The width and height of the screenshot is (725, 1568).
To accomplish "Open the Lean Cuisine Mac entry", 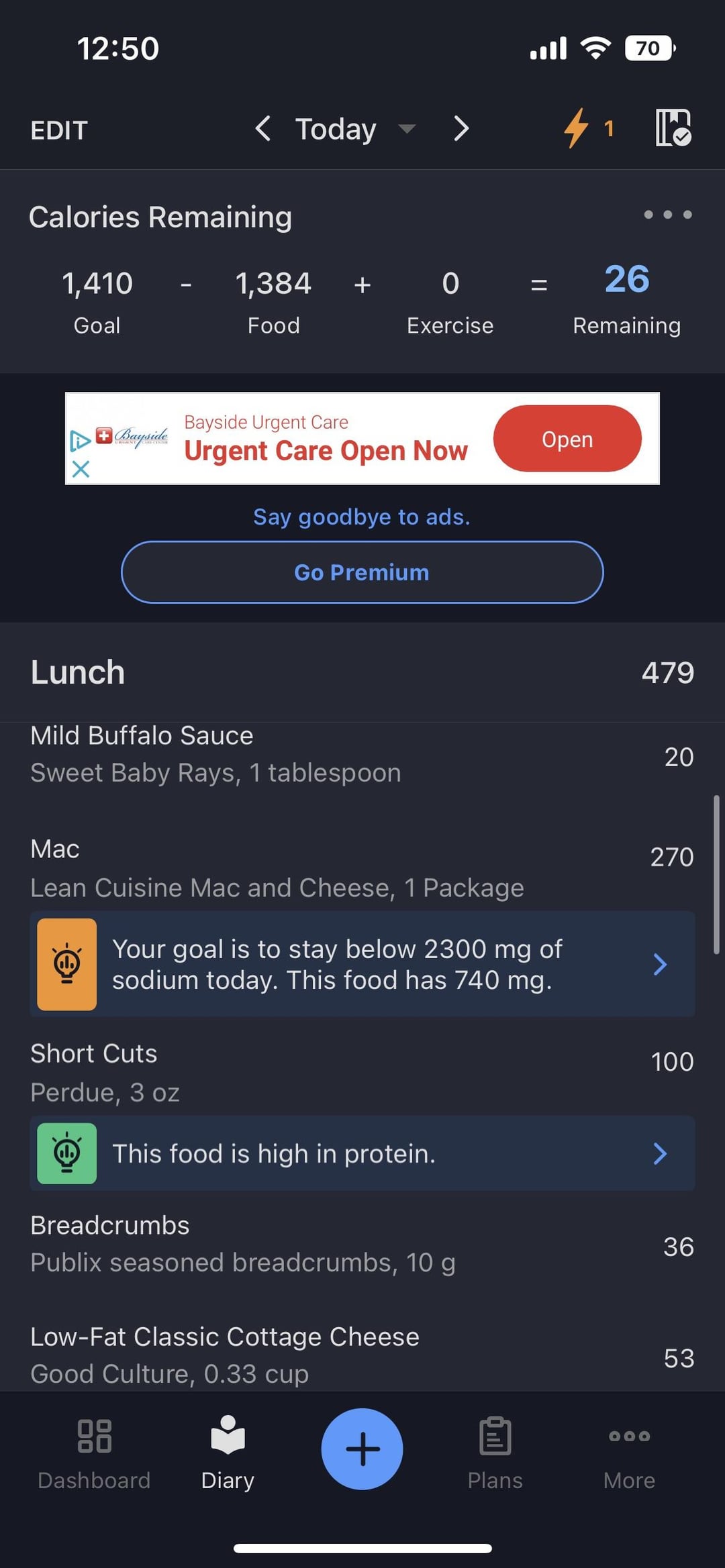I will click(362, 868).
